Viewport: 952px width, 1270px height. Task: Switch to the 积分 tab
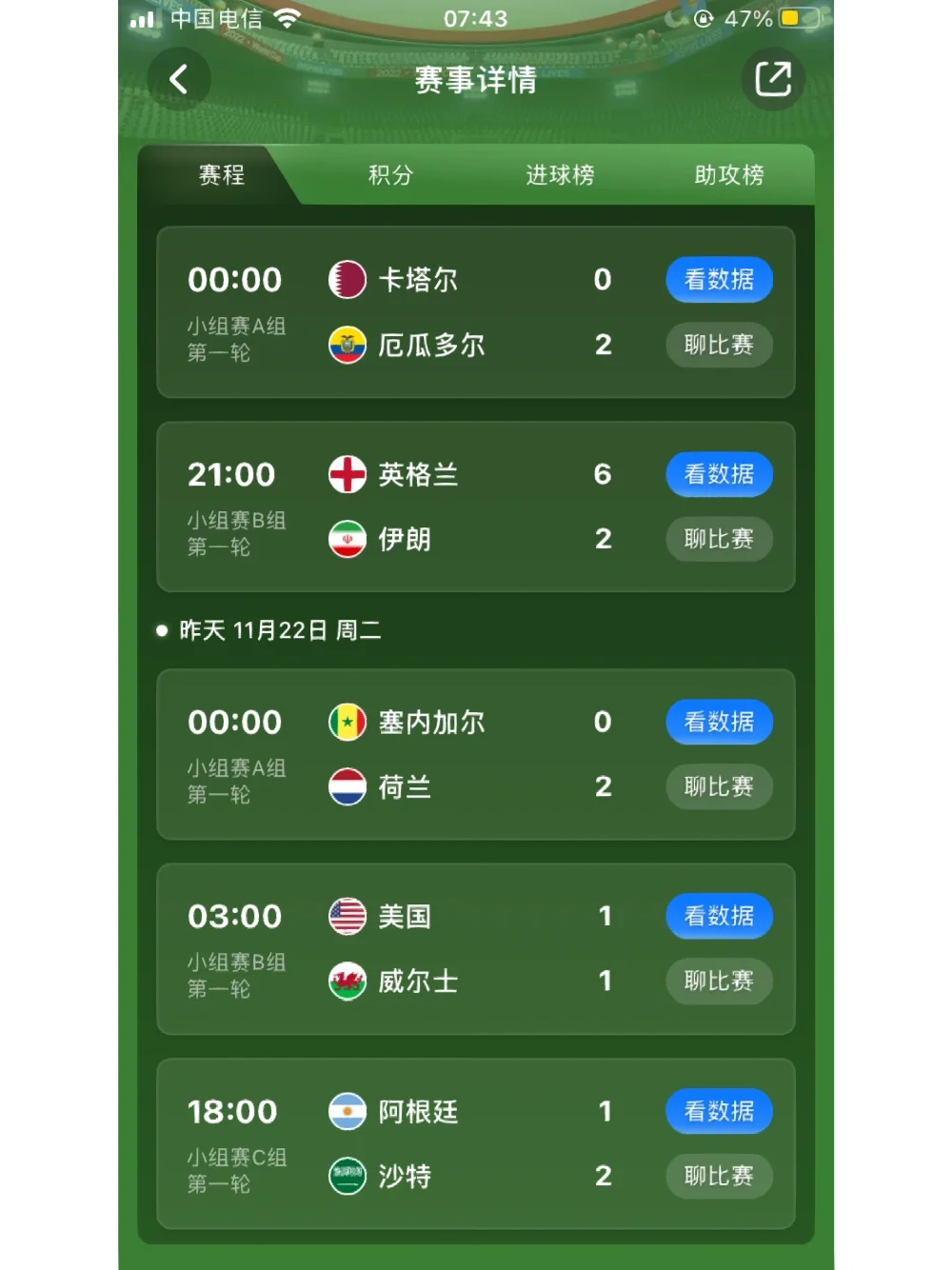[x=390, y=175]
